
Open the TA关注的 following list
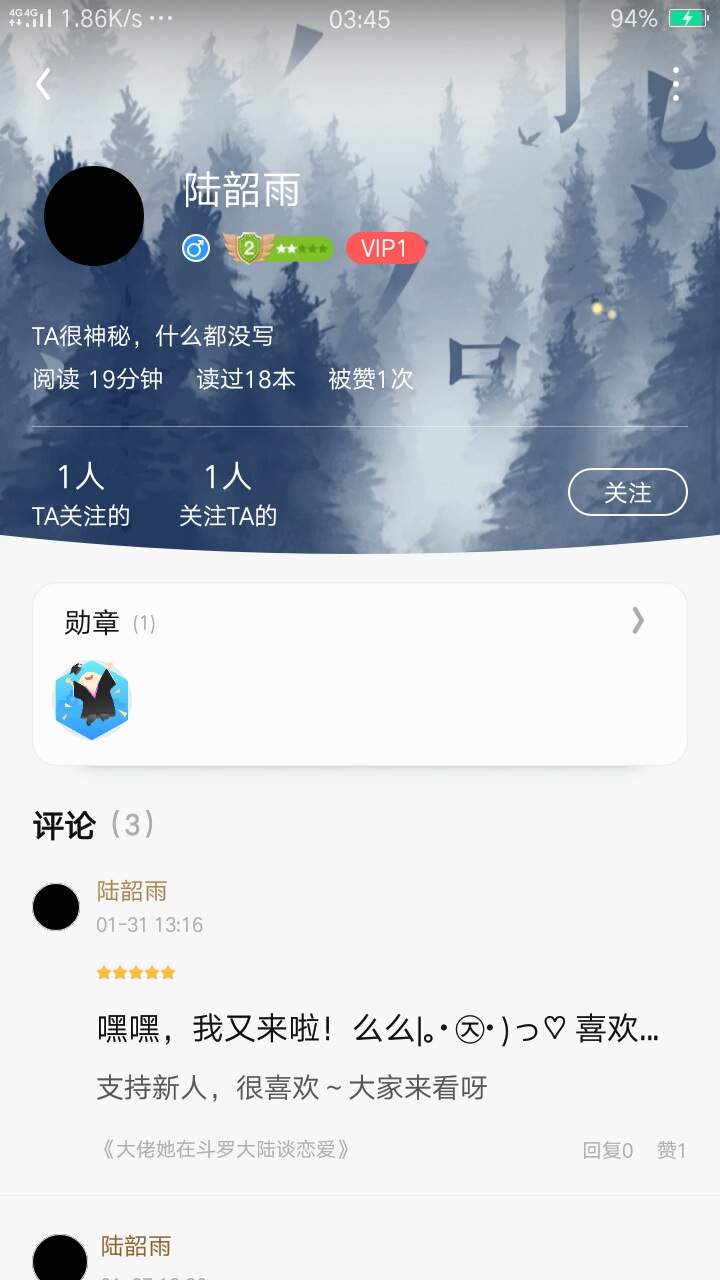[81, 494]
